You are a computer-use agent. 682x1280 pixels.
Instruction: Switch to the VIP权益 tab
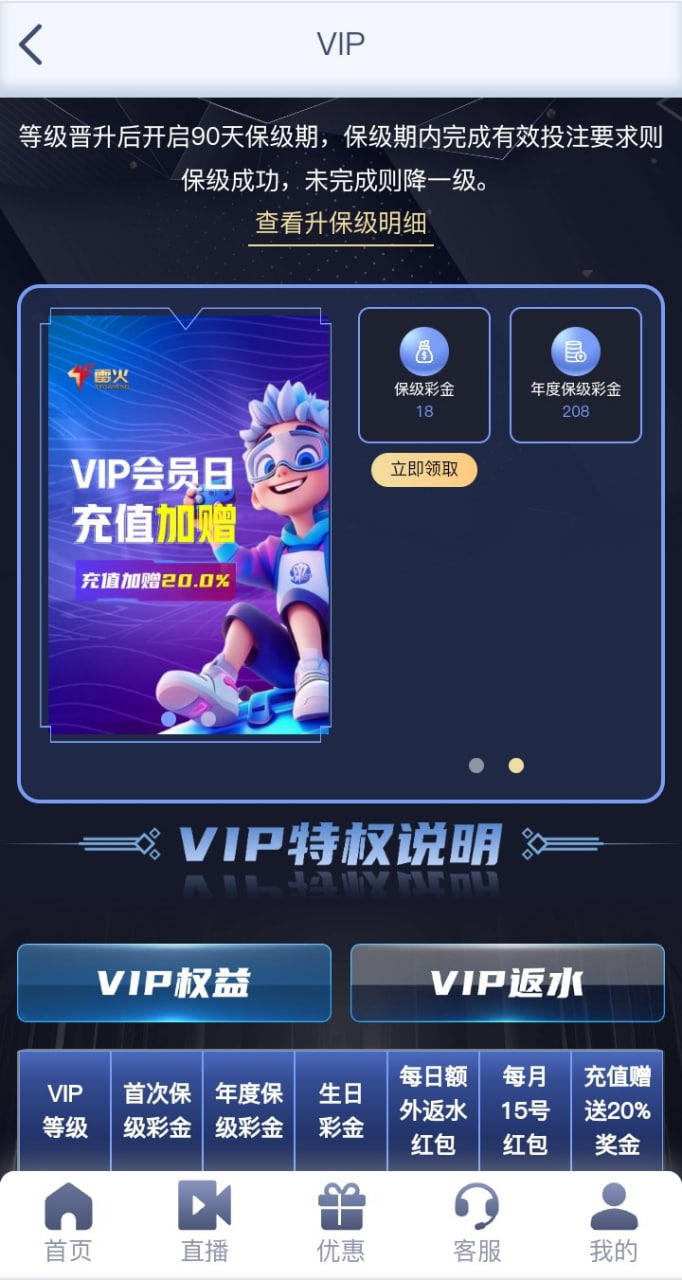tap(174, 983)
